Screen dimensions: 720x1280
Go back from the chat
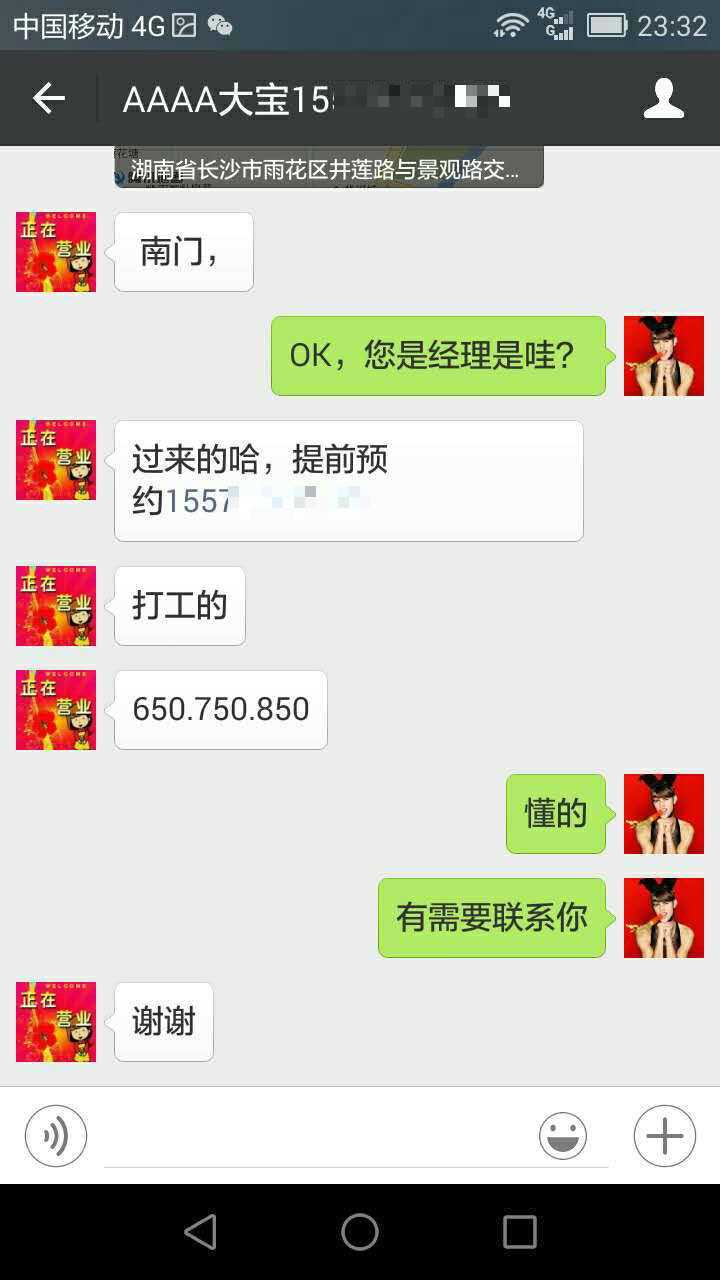point(48,98)
